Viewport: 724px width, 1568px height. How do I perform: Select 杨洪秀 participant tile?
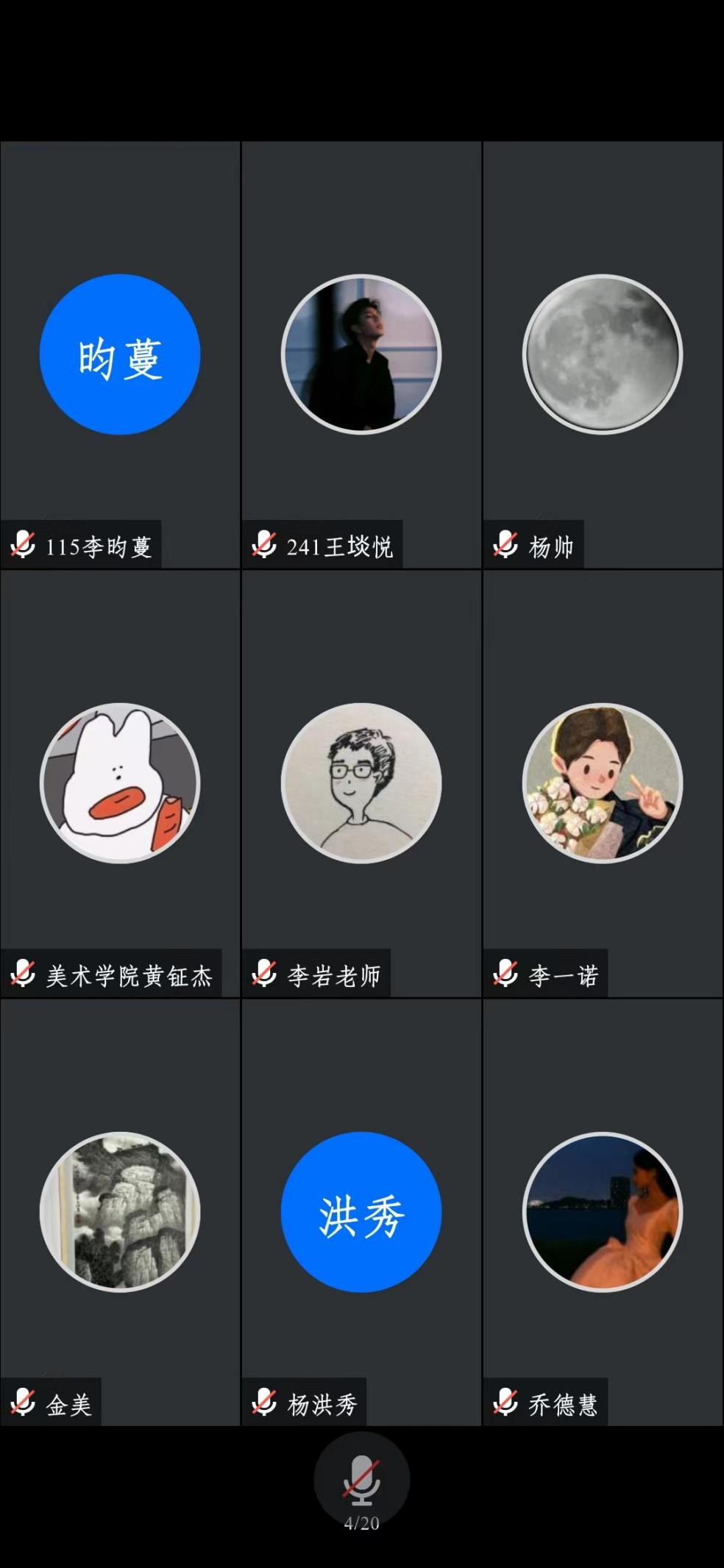(361, 1212)
